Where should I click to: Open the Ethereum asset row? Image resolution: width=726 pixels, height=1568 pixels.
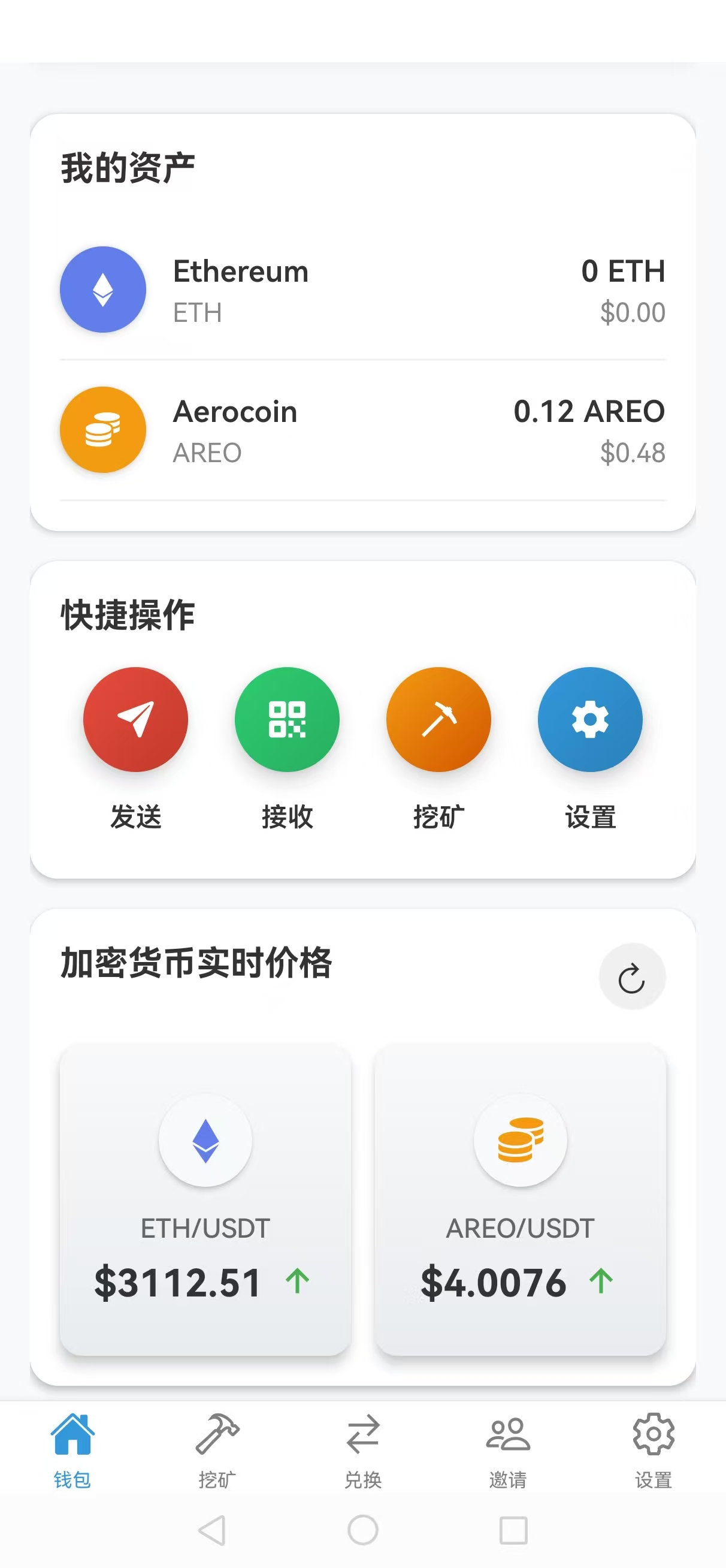click(362, 290)
